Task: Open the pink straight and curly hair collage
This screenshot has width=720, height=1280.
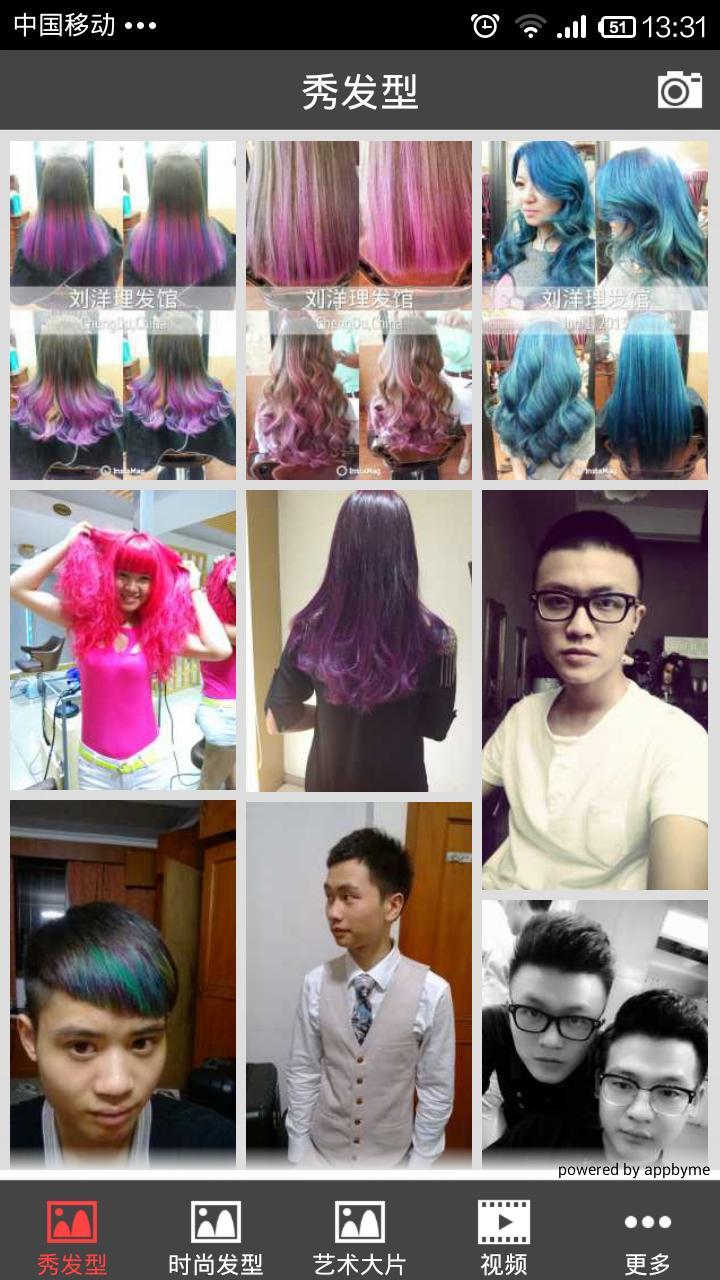Action: click(x=359, y=310)
